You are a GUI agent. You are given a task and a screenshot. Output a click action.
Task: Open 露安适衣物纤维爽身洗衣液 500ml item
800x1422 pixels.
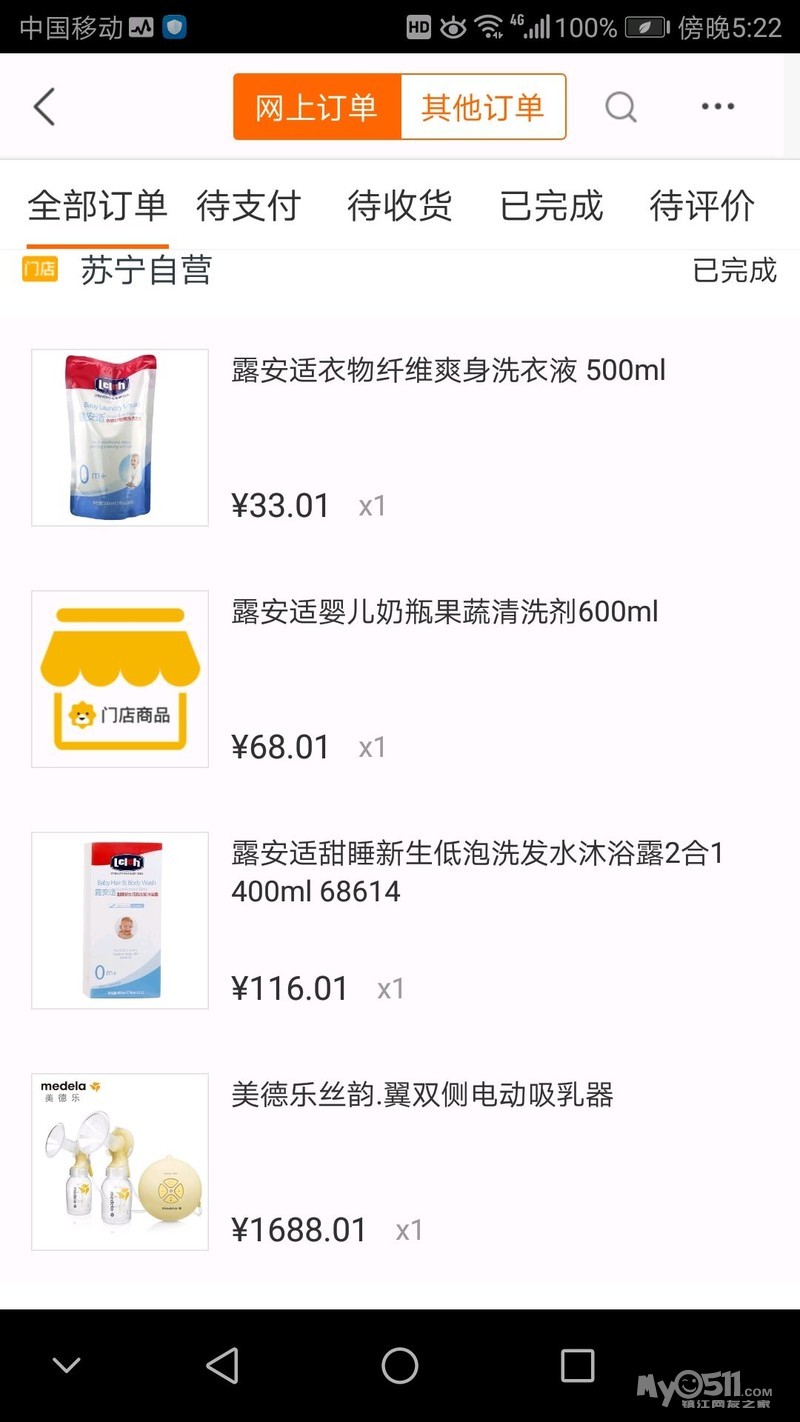click(x=448, y=371)
